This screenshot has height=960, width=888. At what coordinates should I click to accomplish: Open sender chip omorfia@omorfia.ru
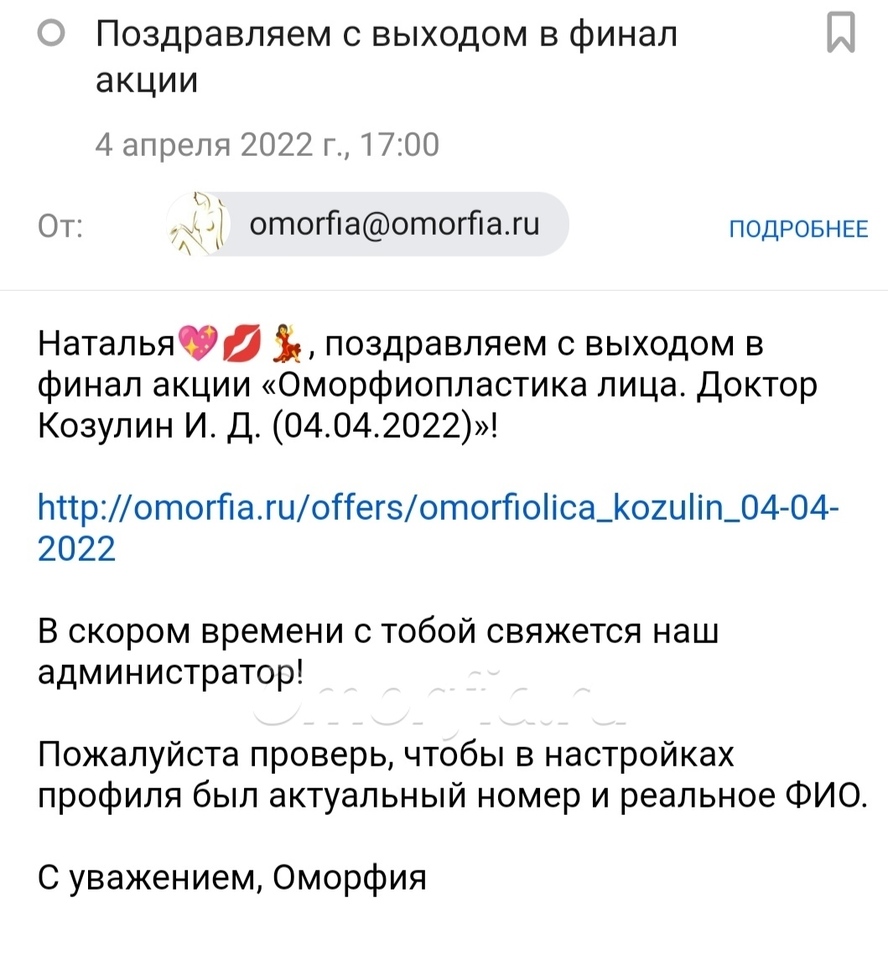[366, 225]
